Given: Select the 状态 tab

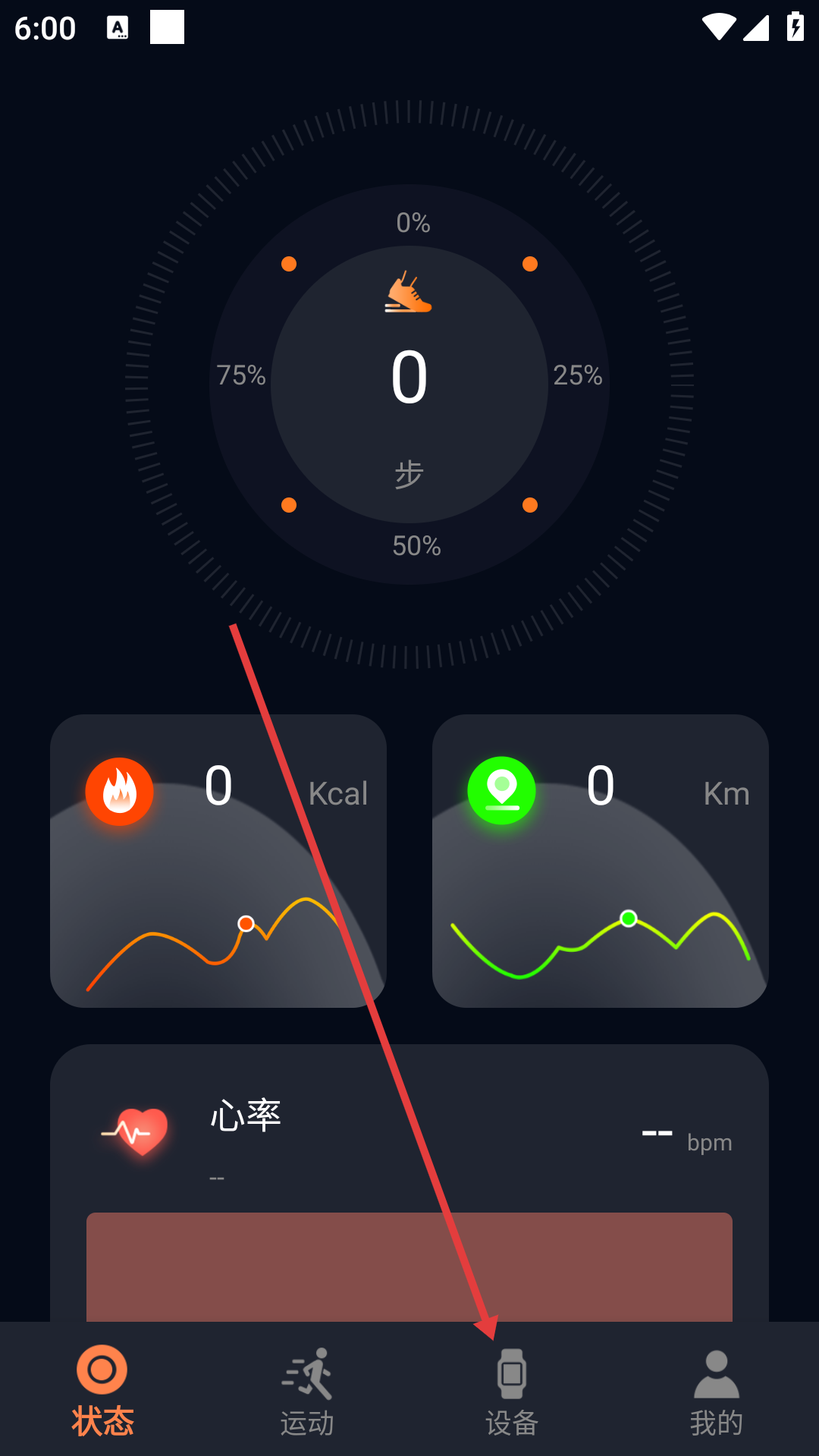Looking at the screenshot, I should 102,1392.
